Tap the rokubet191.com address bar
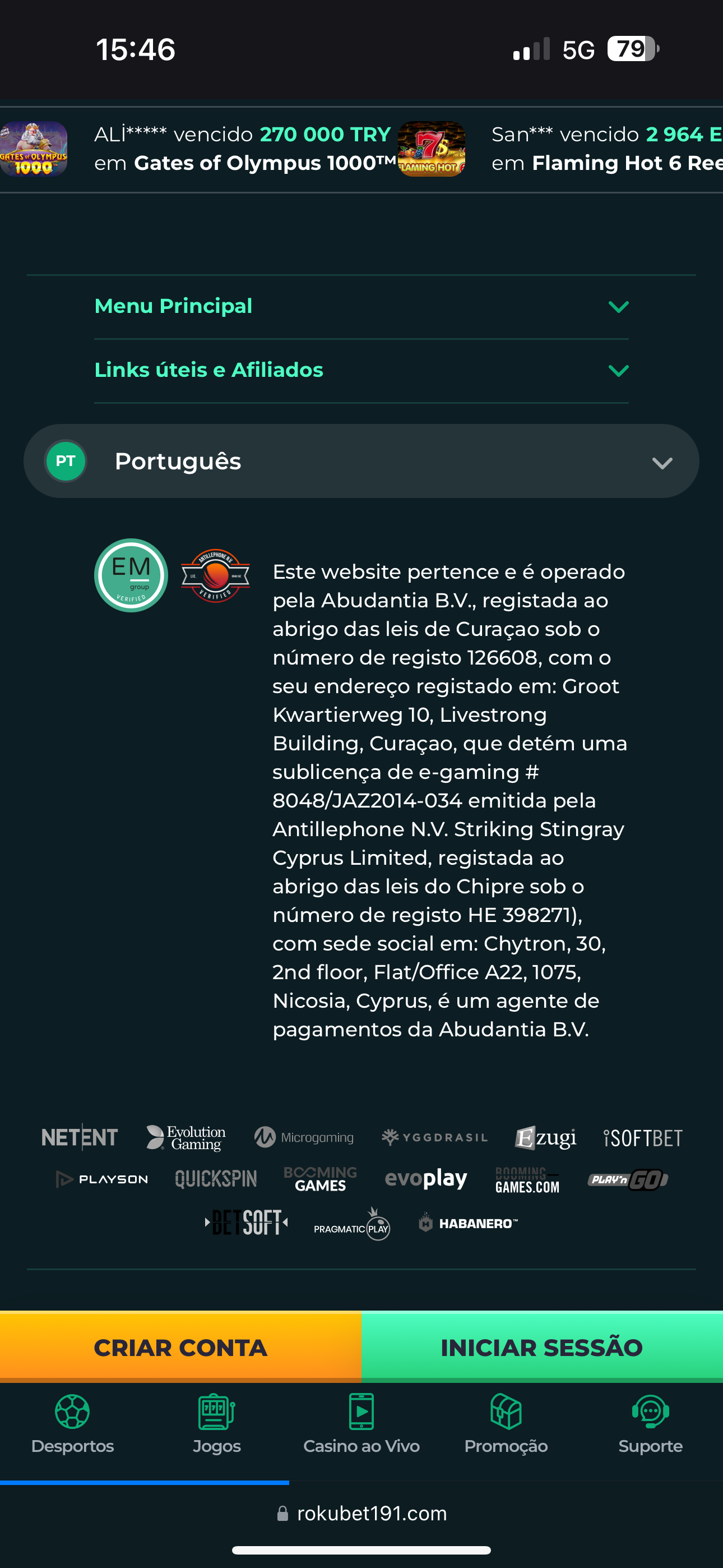This screenshot has width=723, height=1568. coord(361,1513)
